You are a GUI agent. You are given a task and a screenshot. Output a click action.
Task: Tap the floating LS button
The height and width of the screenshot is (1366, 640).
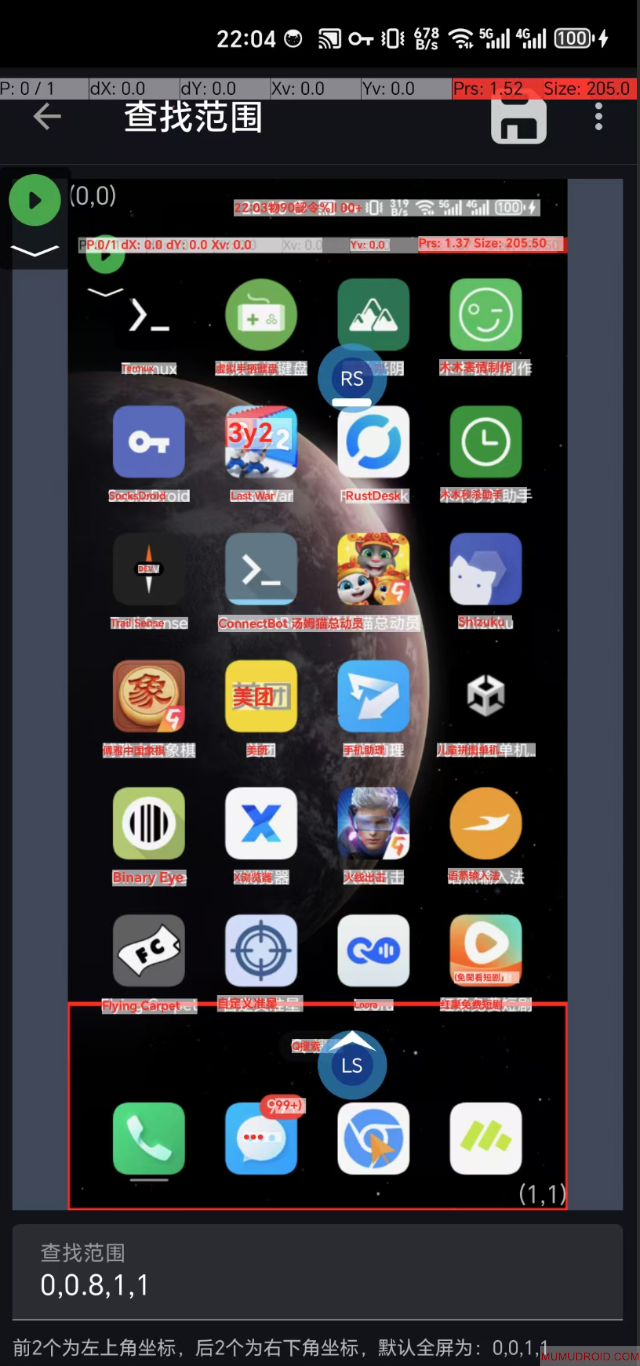coord(352,1065)
